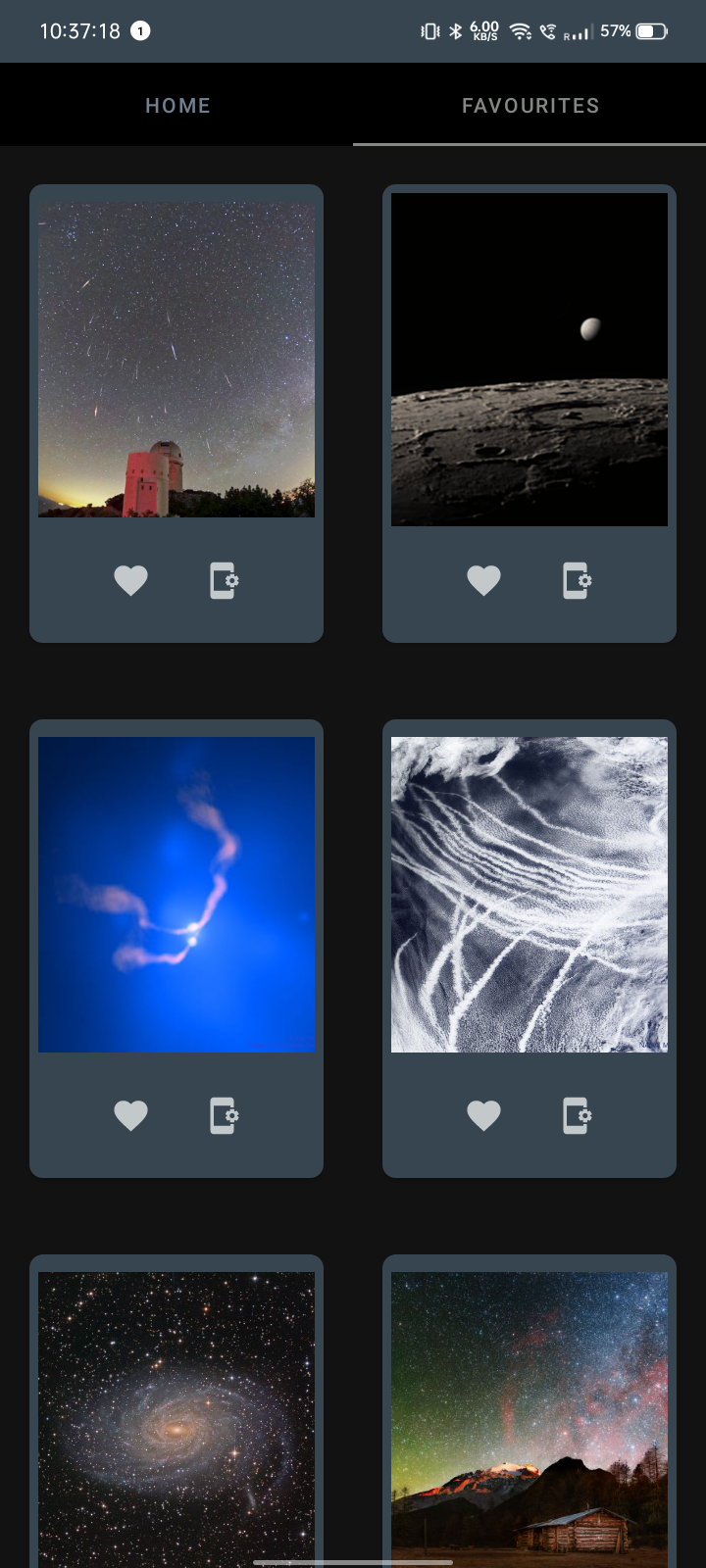The height and width of the screenshot is (1568, 706).
Task: Favorite the cloud streaks wallpaper
Action: tap(484, 1115)
